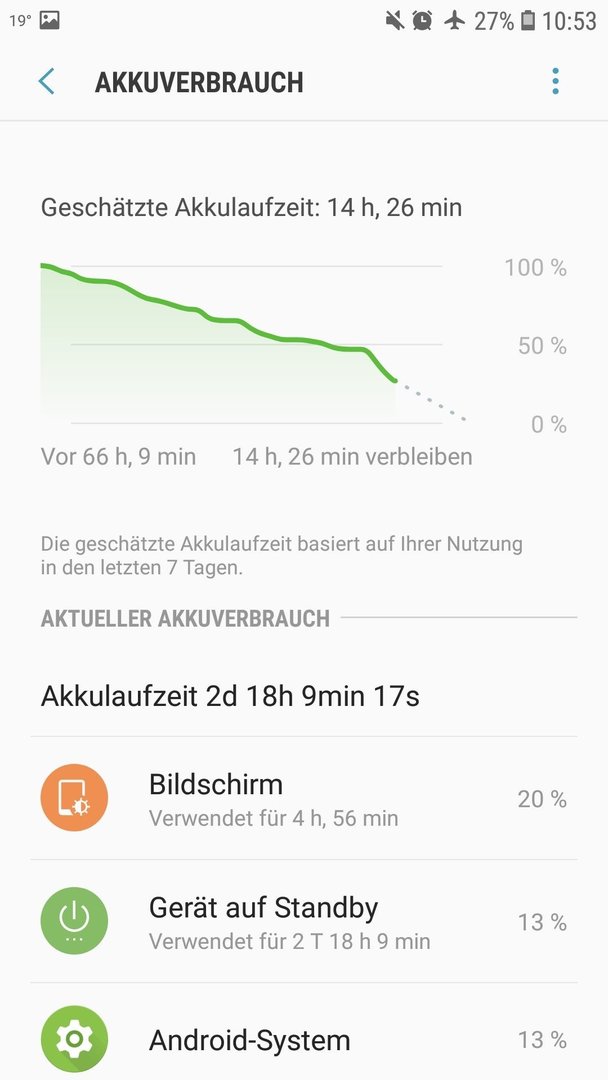Go back from Akkuverbrauch
This screenshot has height=1080, width=608.
coord(46,81)
